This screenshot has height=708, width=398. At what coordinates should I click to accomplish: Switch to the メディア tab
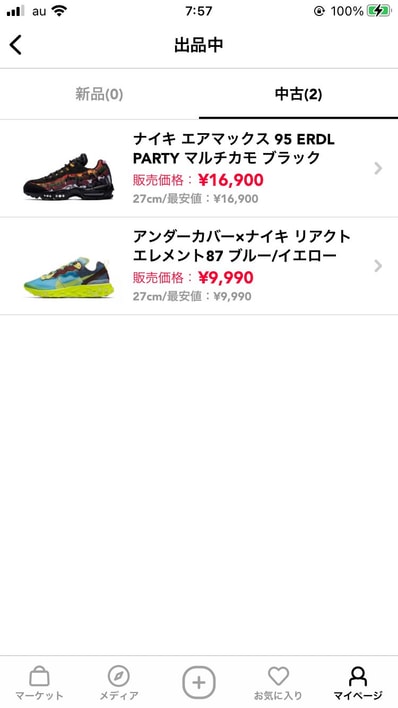coord(119,683)
